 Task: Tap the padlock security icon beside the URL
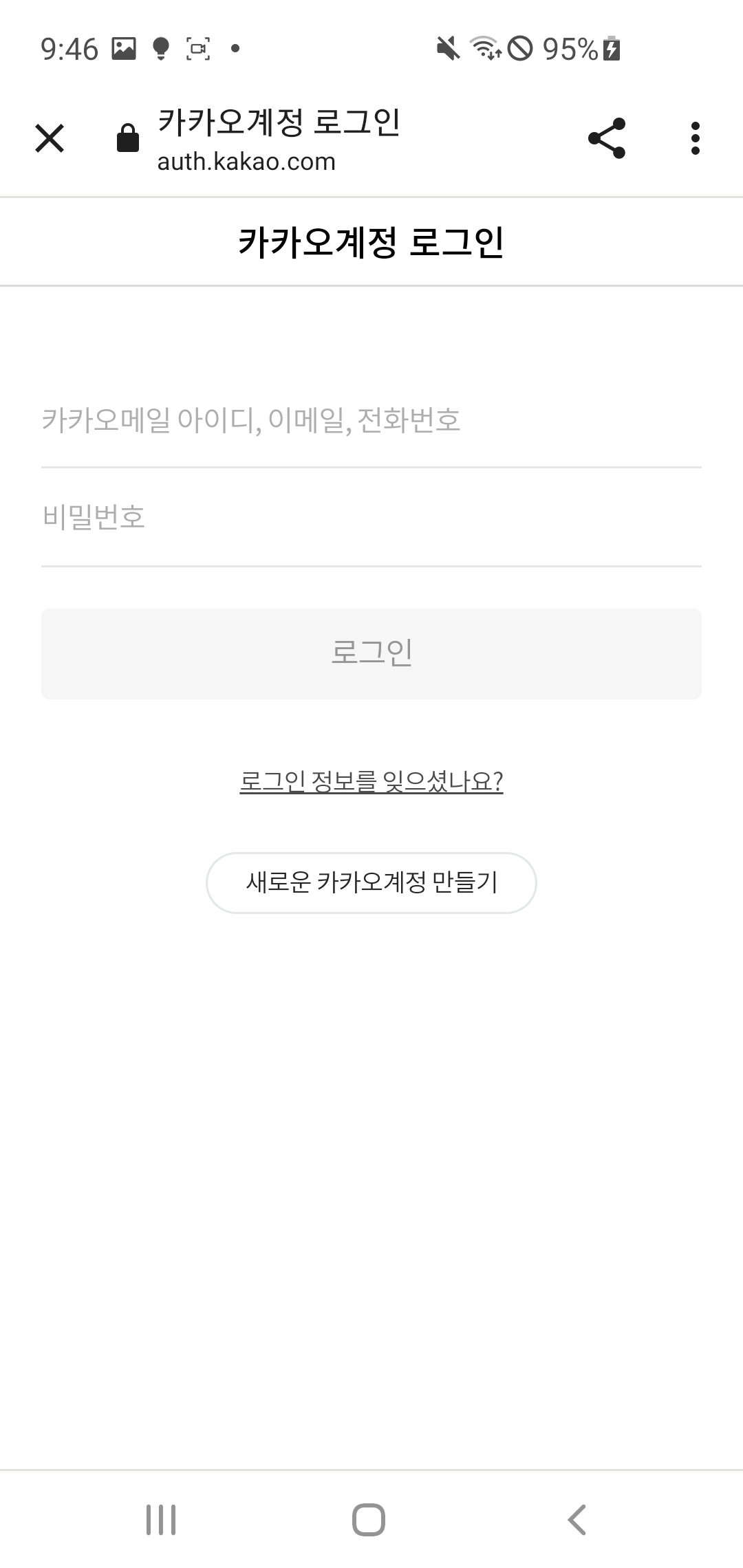[127, 137]
